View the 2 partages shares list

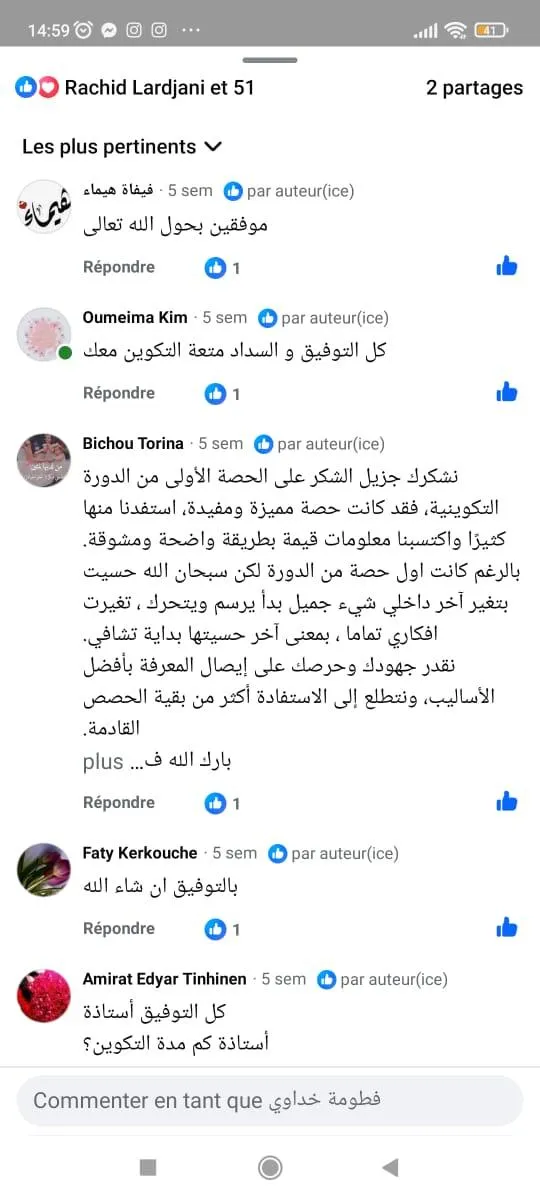[474, 88]
